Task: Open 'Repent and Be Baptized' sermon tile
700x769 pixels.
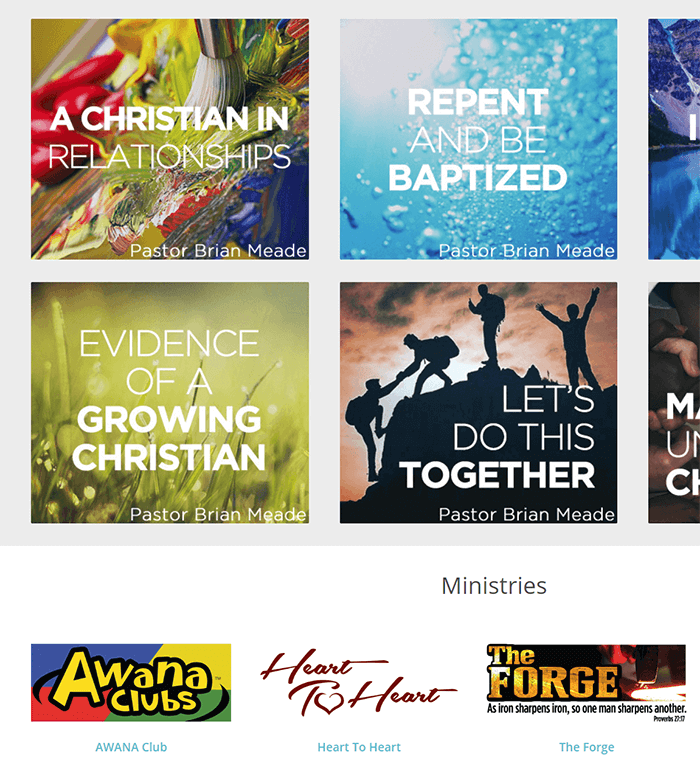Action: tap(478, 139)
